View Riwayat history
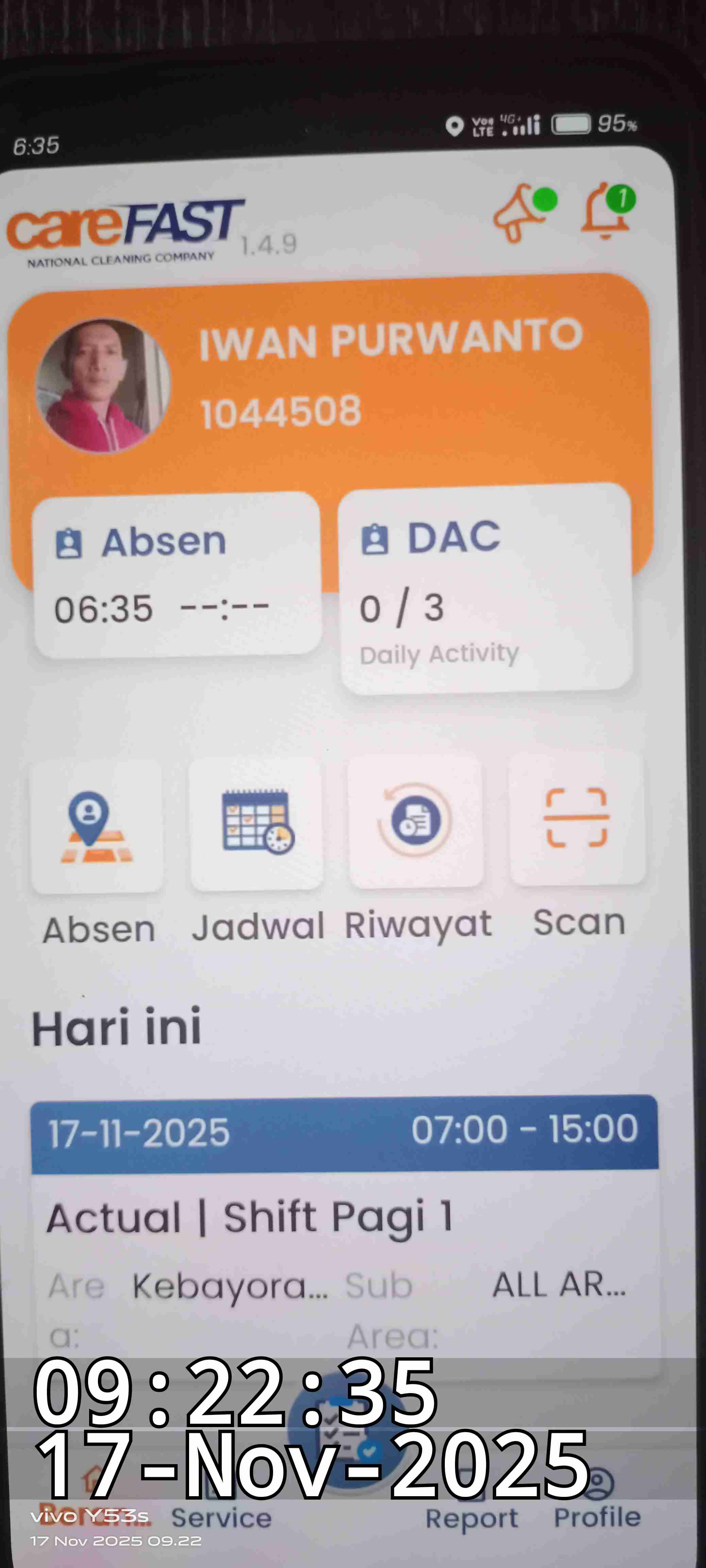Screen dimensions: 706x1568 [x=416, y=820]
